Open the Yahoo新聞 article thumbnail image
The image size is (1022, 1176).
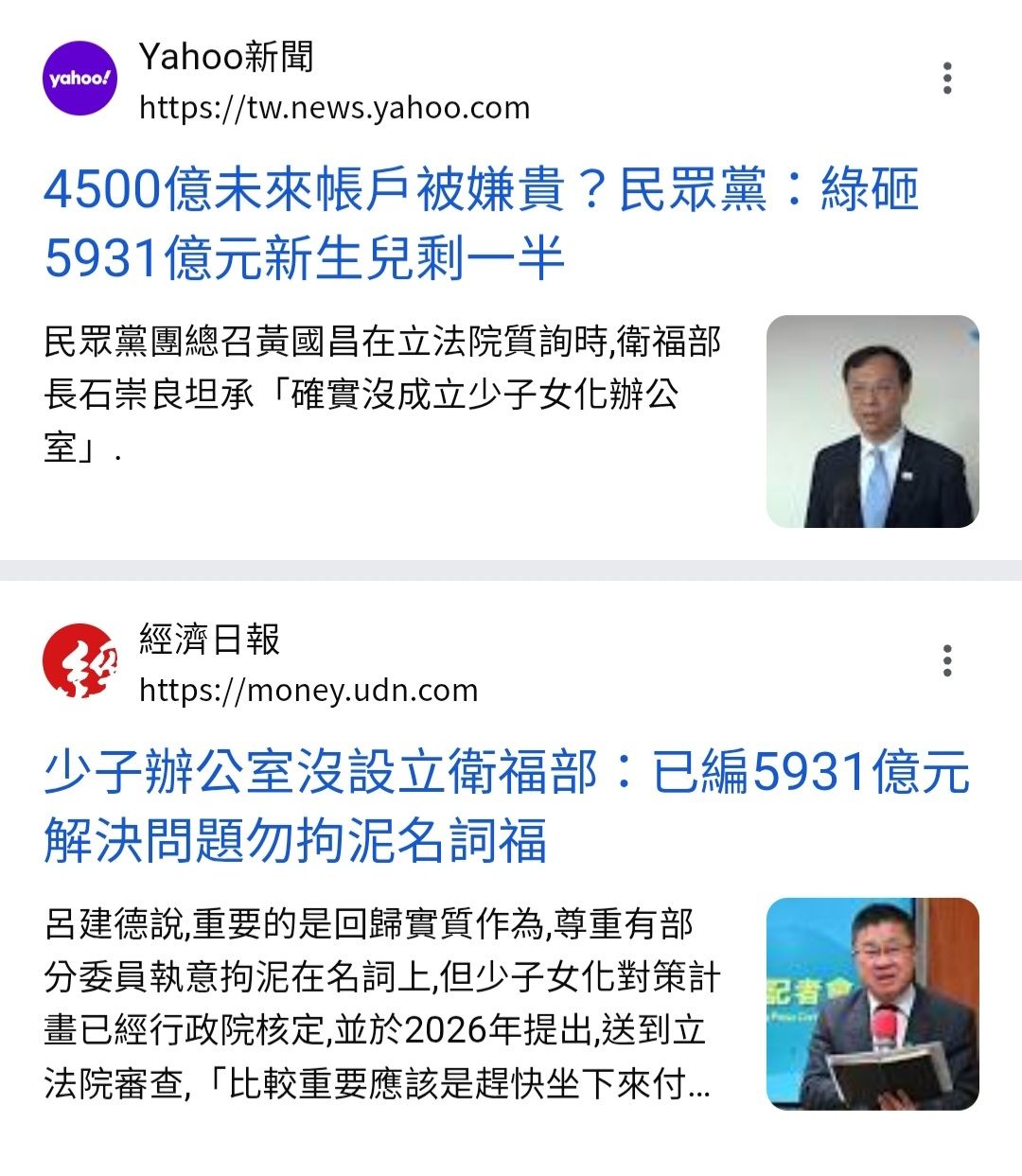tap(872, 421)
